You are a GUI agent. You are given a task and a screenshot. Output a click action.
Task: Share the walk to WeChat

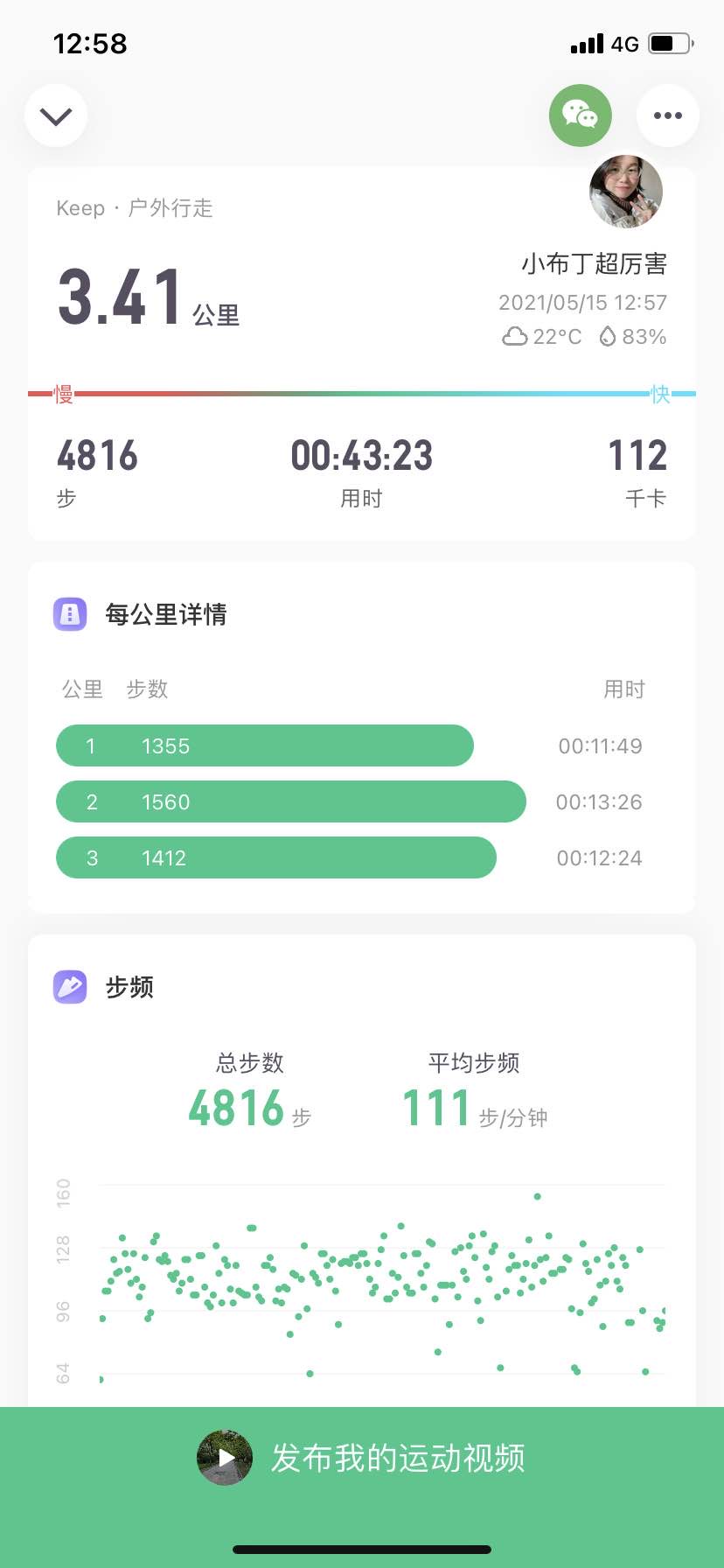point(580,115)
